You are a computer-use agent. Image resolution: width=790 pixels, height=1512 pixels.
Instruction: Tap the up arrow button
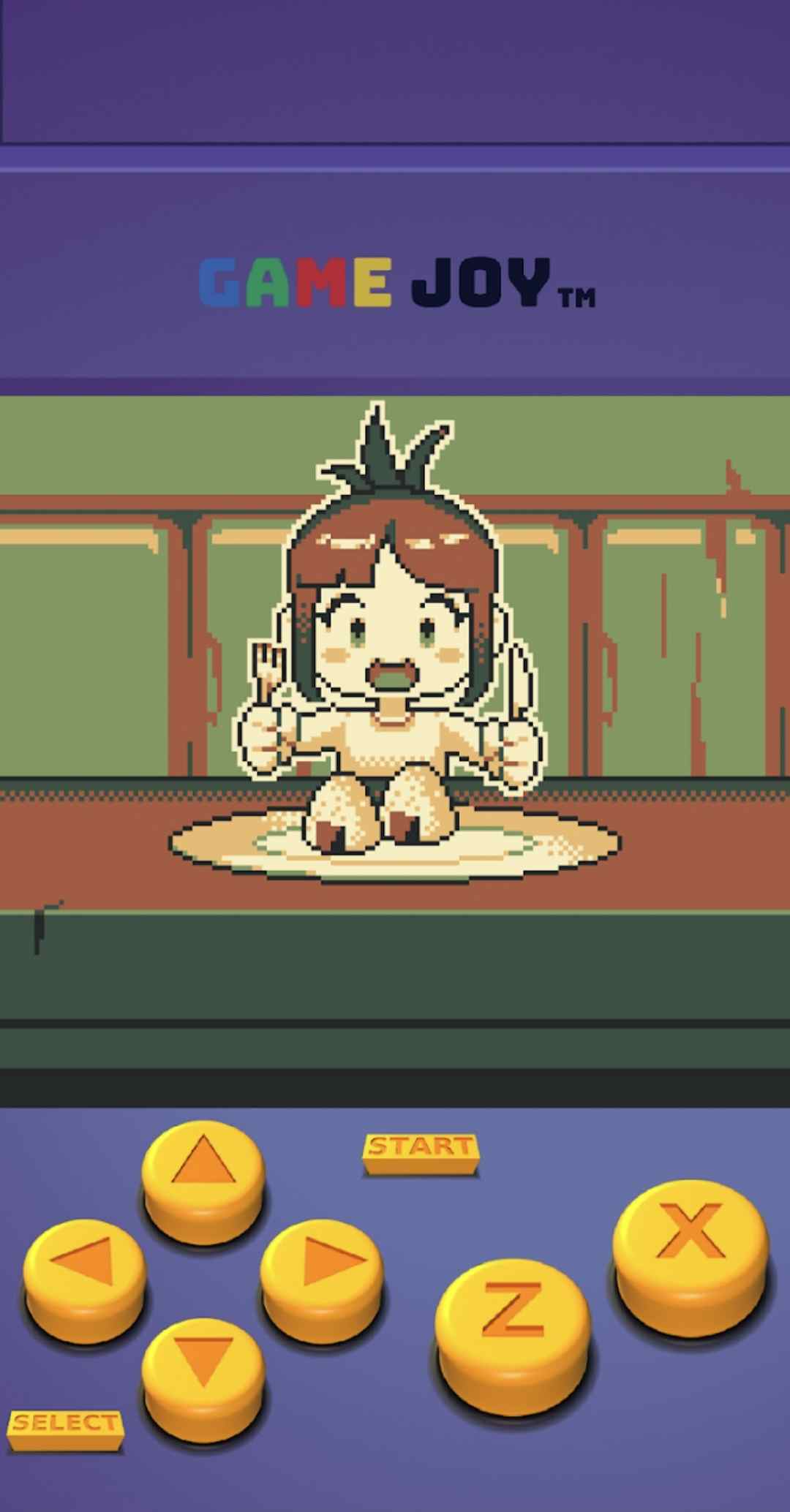pos(203,1182)
